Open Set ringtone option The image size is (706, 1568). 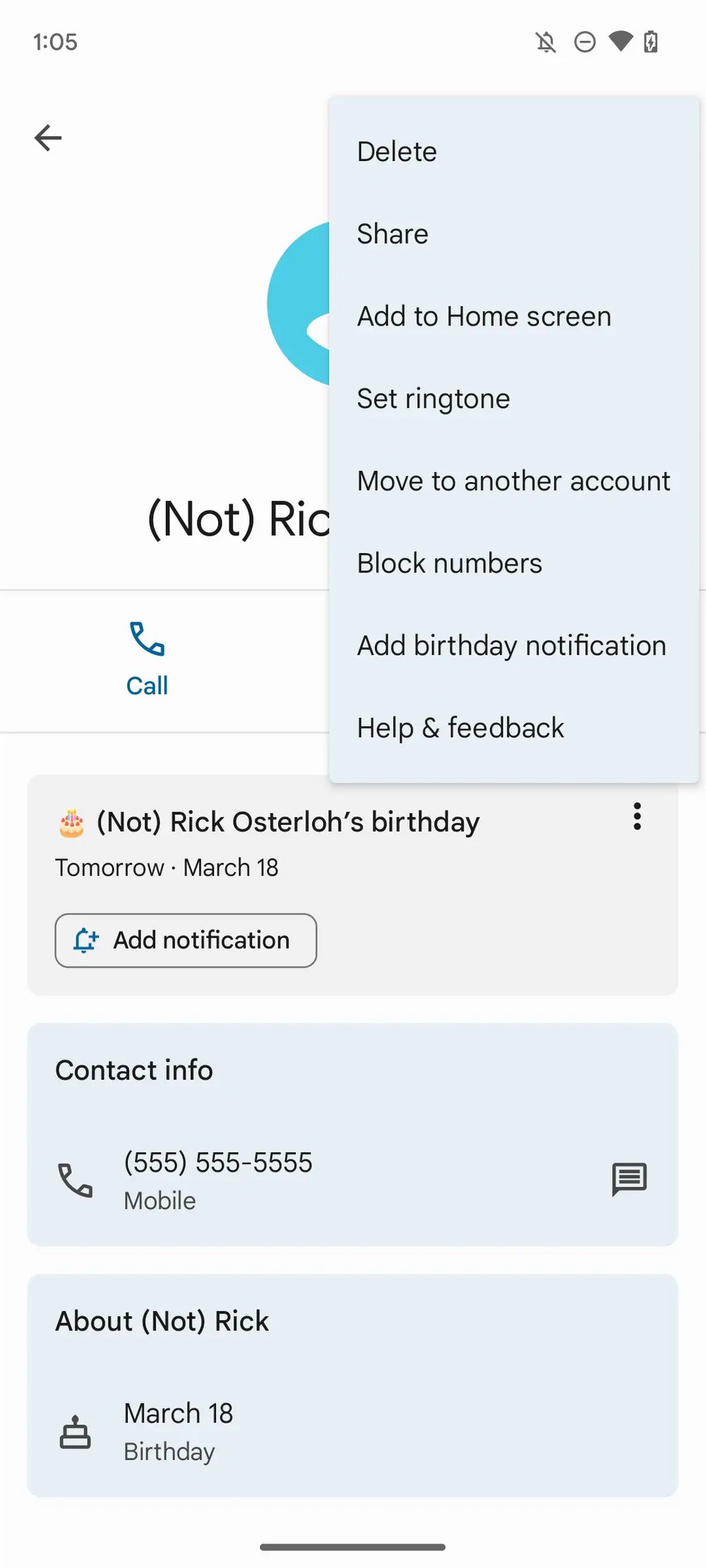pyautogui.click(x=514, y=399)
